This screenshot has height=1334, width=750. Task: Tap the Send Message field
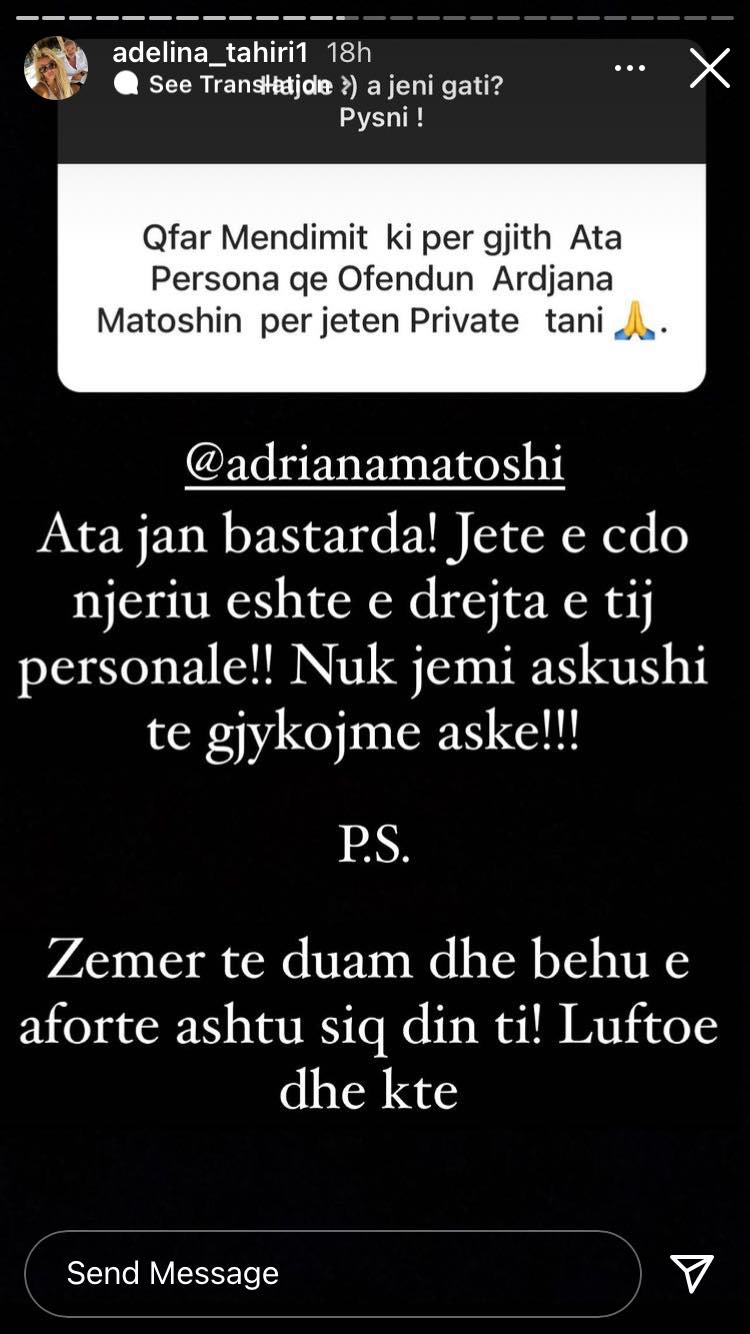pos(332,1273)
